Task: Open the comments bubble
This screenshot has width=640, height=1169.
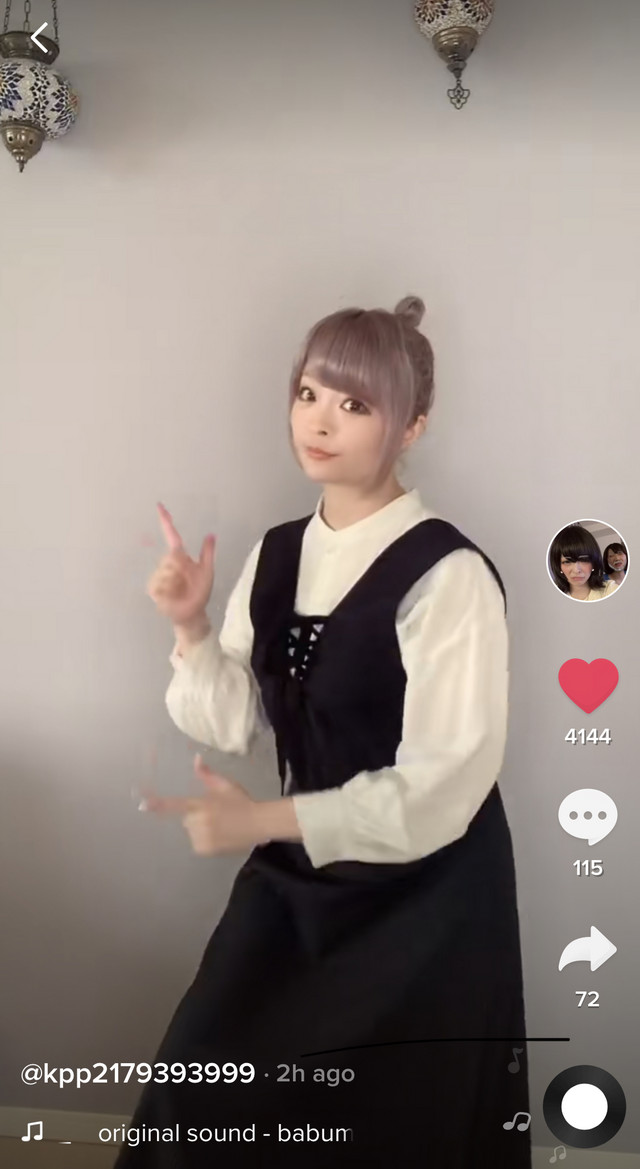Action: coord(588,816)
